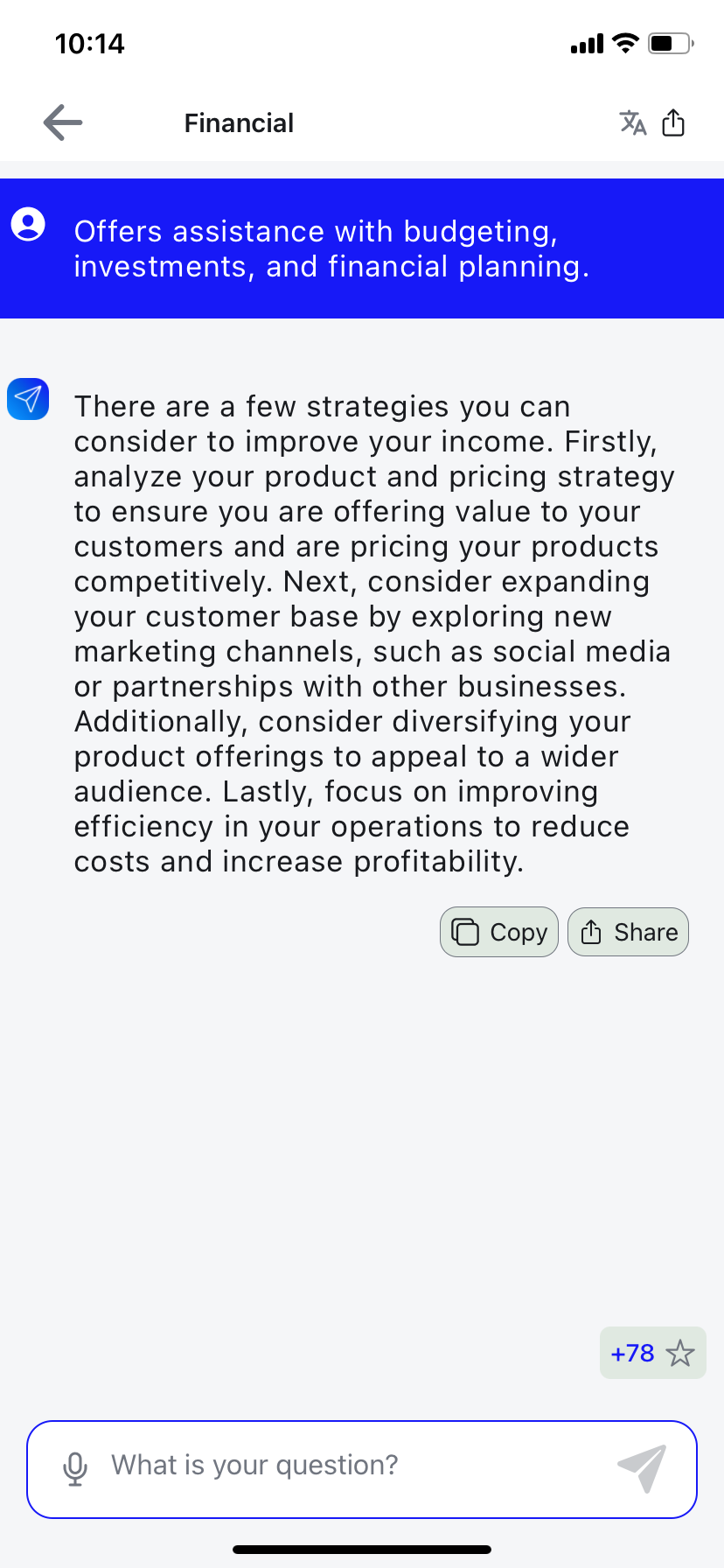Copy the assistant's response

tap(499, 932)
